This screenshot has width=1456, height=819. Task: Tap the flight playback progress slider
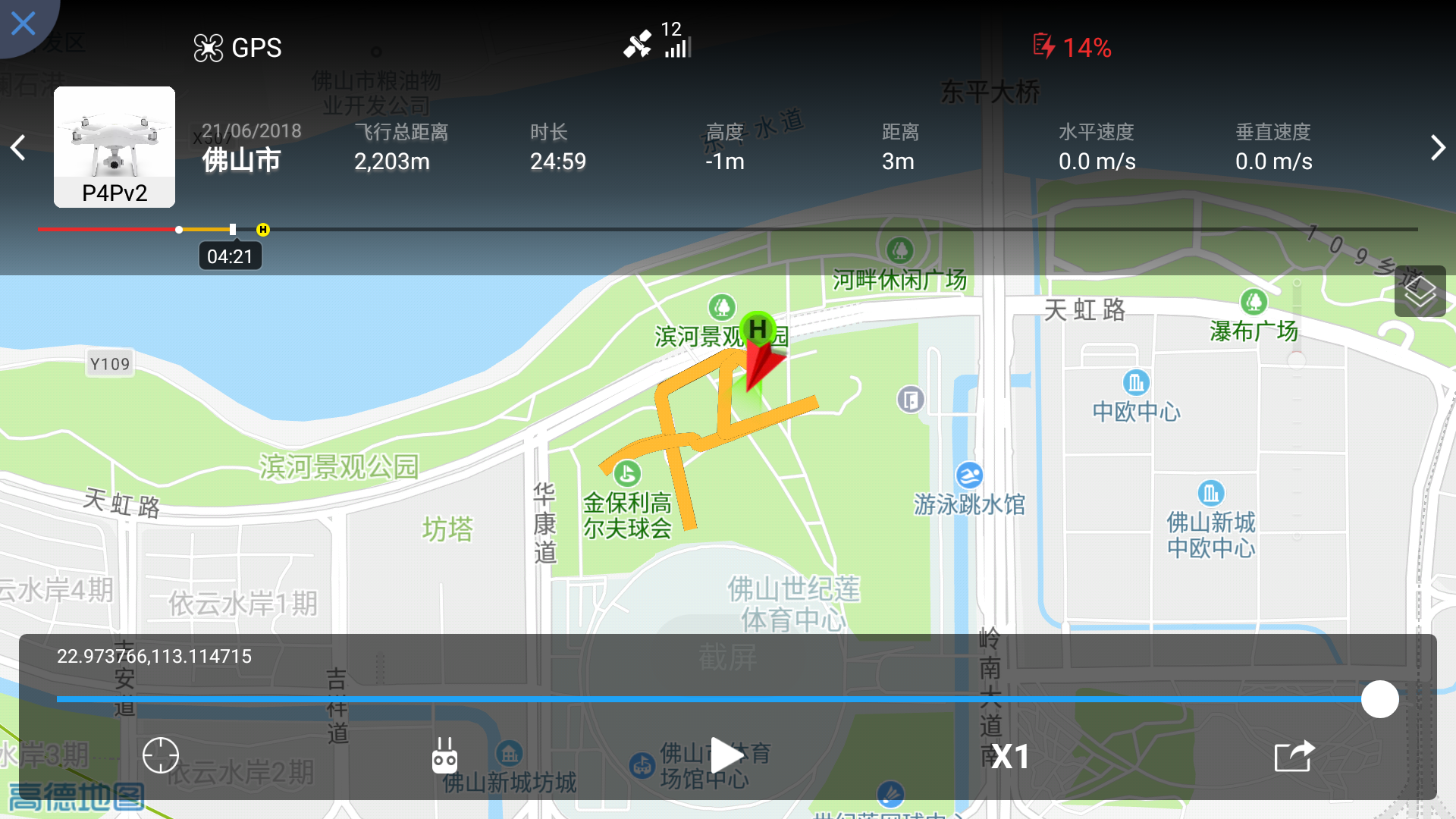coord(1379,699)
